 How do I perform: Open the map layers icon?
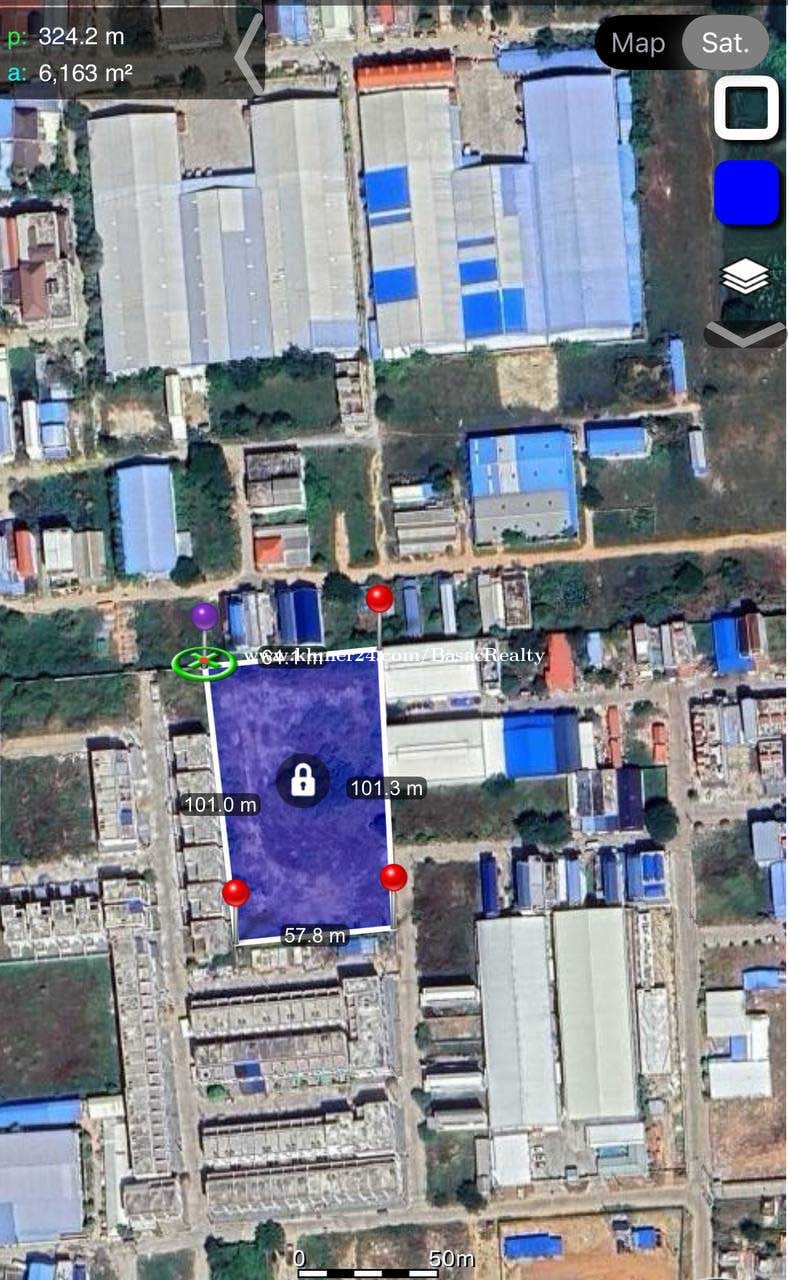pyautogui.click(x=745, y=277)
